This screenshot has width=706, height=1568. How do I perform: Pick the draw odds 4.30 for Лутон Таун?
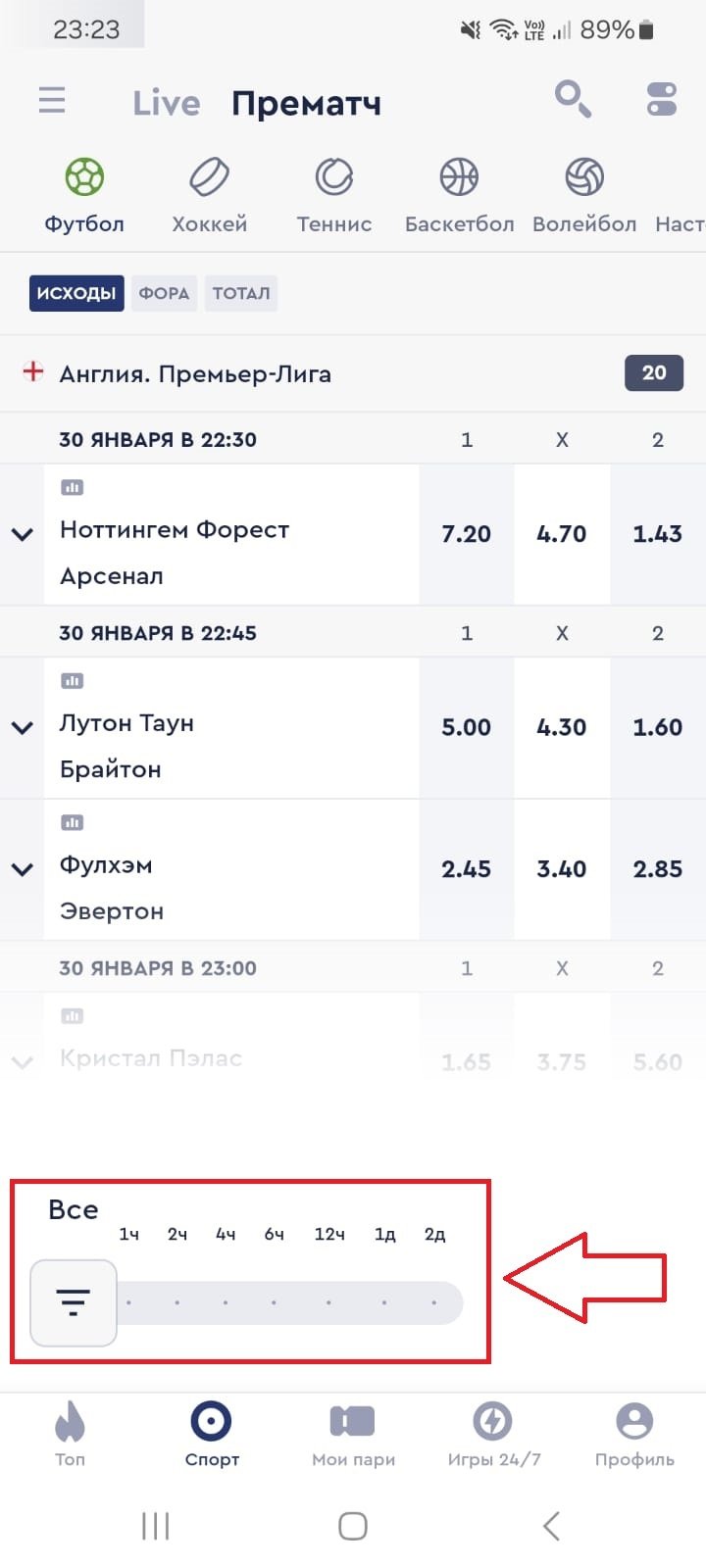pos(562,727)
